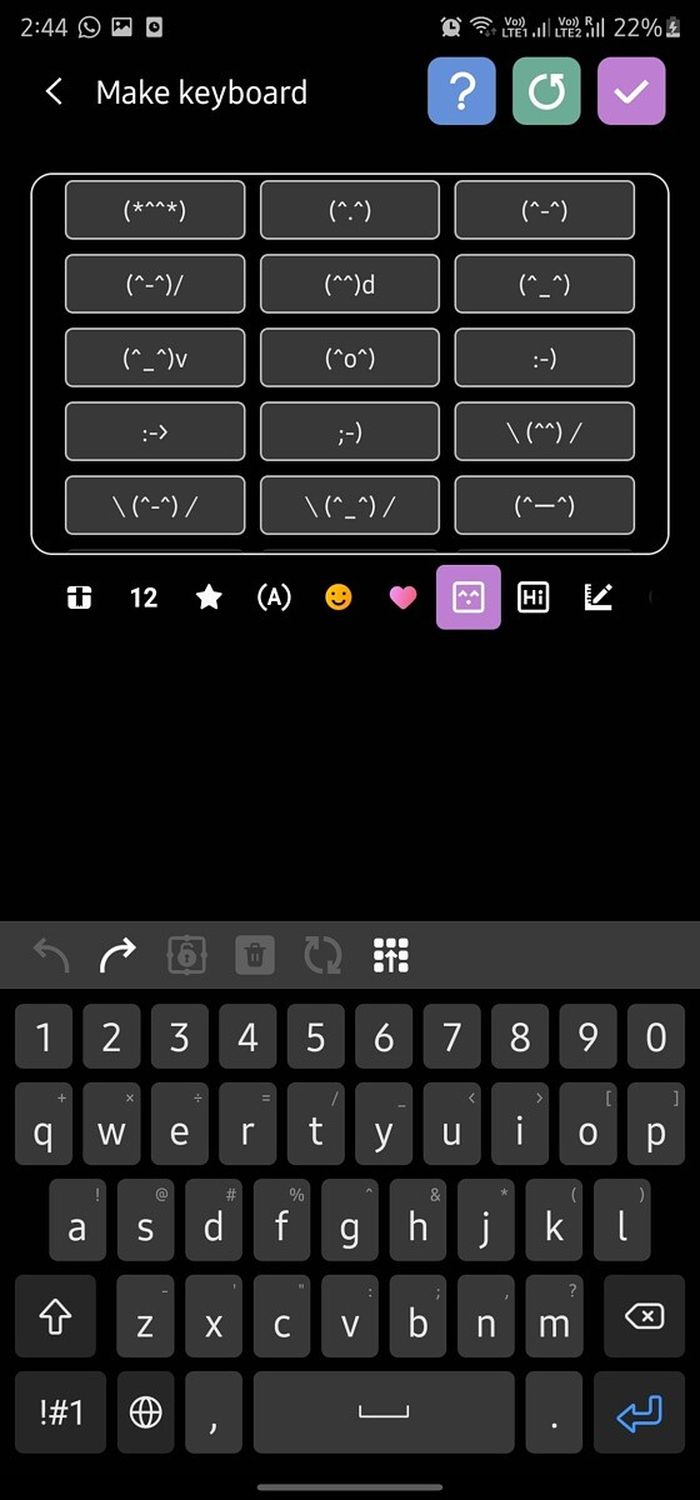The height and width of the screenshot is (1500, 700).
Task: Choose the :-) emoticon
Action: click(x=544, y=358)
